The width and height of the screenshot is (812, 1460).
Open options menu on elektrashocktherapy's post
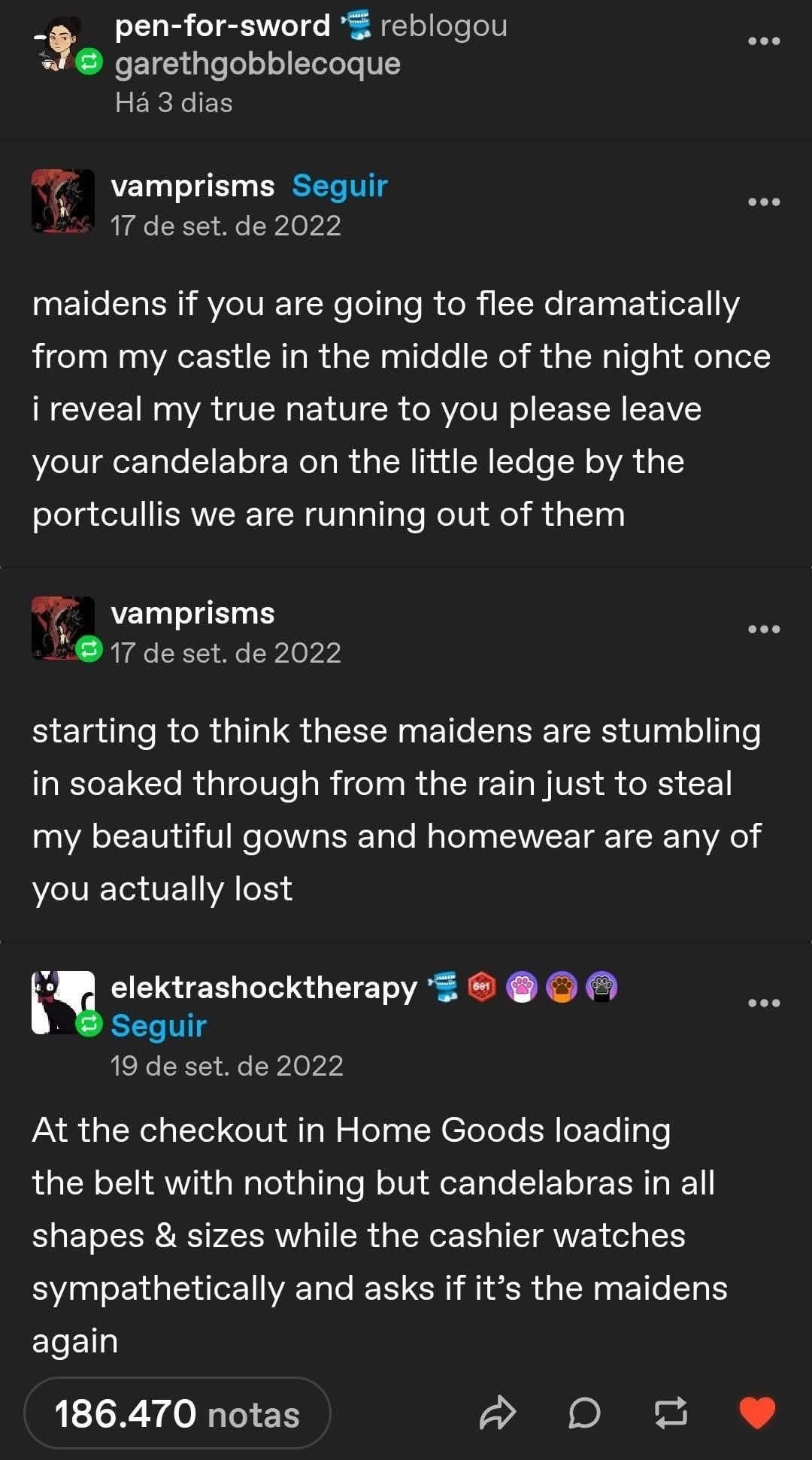click(764, 1003)
